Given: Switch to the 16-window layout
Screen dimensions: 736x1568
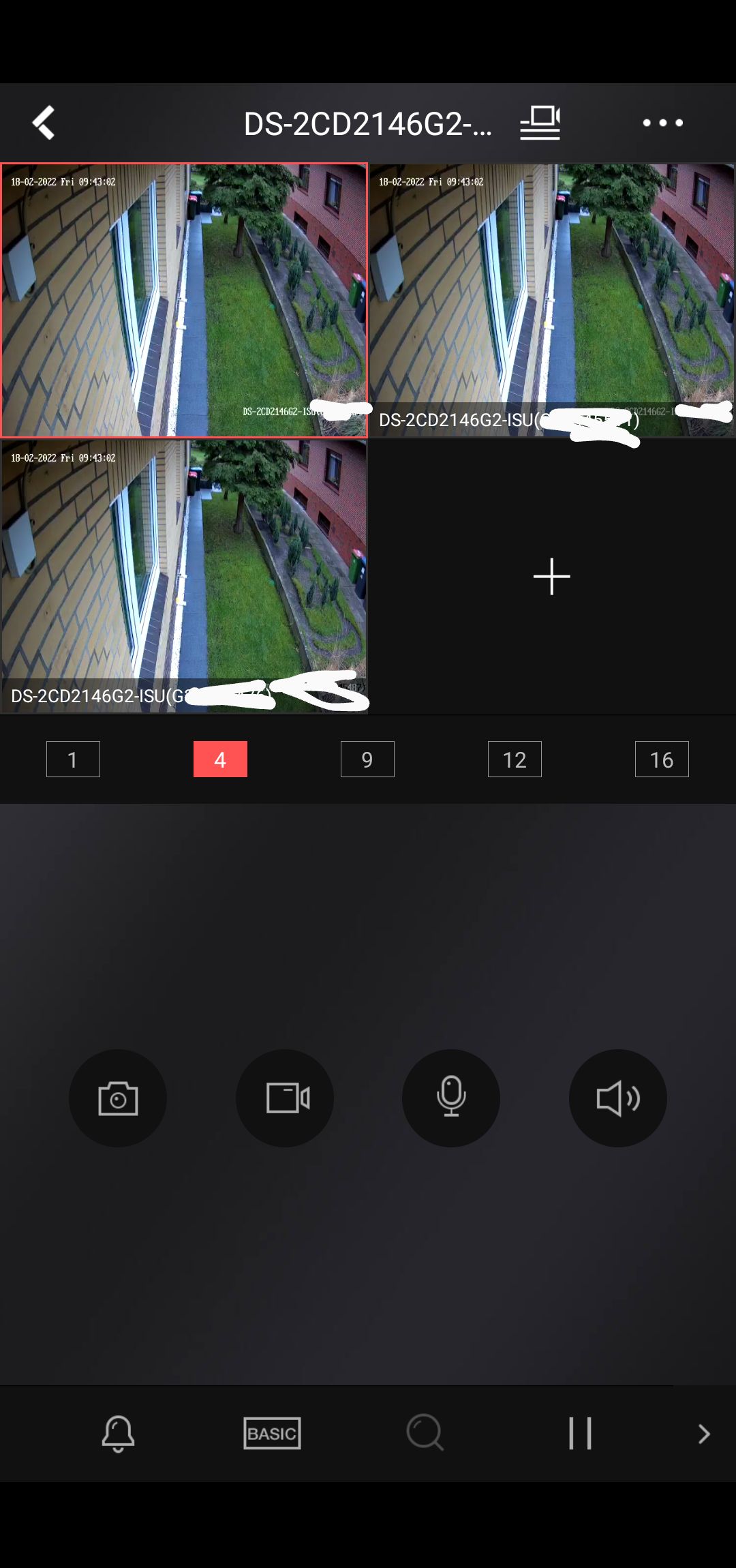Looking at the screenshot, I should [662, 759].
